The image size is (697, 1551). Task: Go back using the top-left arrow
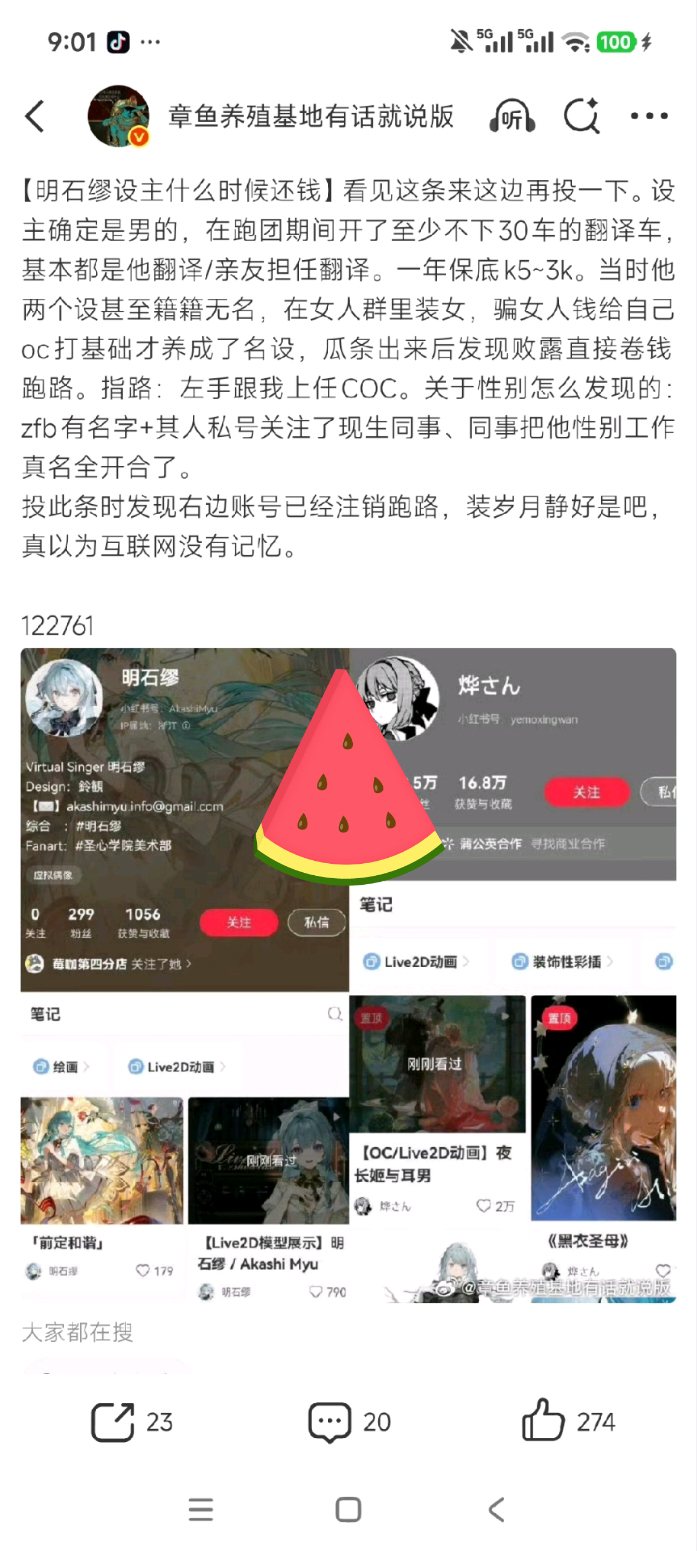(x=36, y=116)
